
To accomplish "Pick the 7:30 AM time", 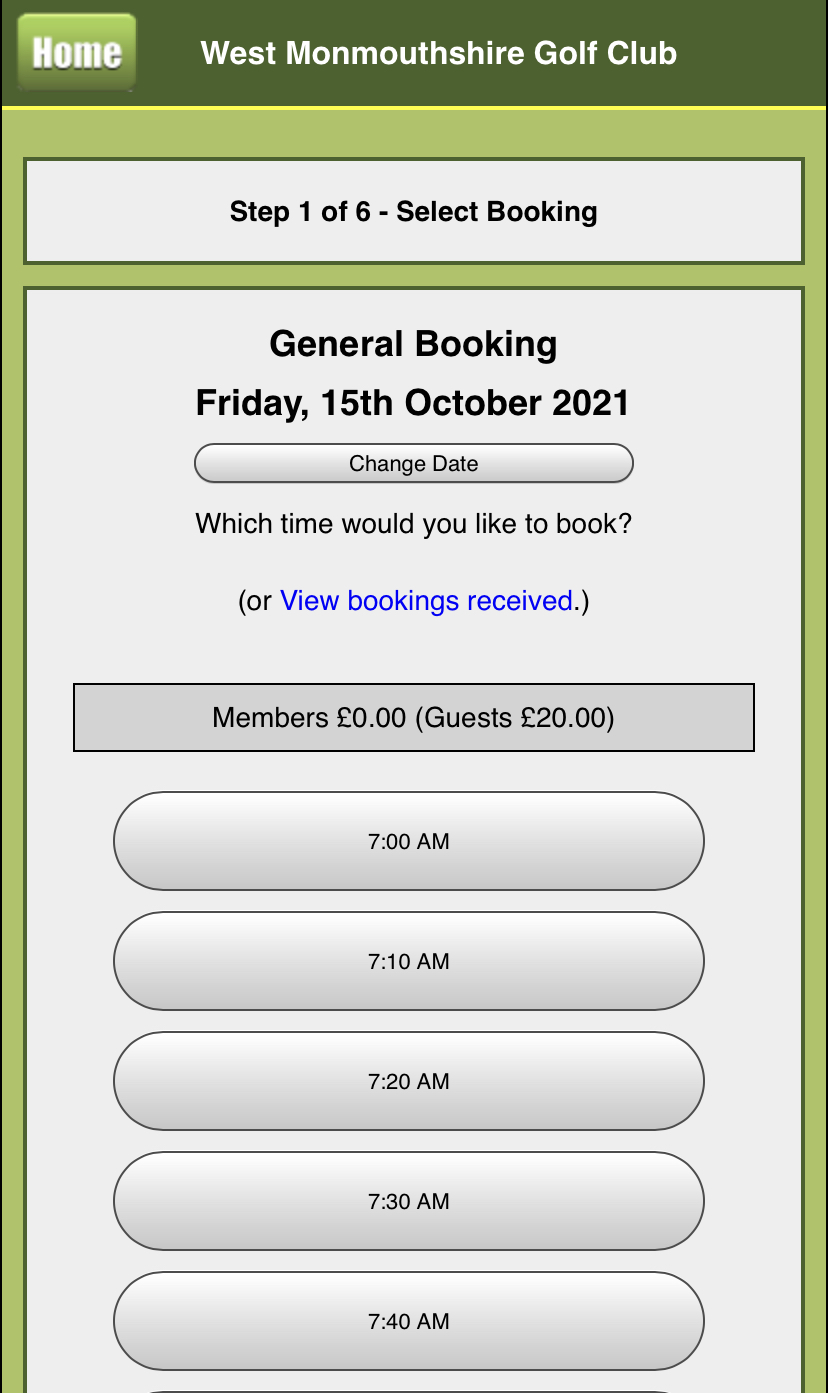I will (408, 1201).
